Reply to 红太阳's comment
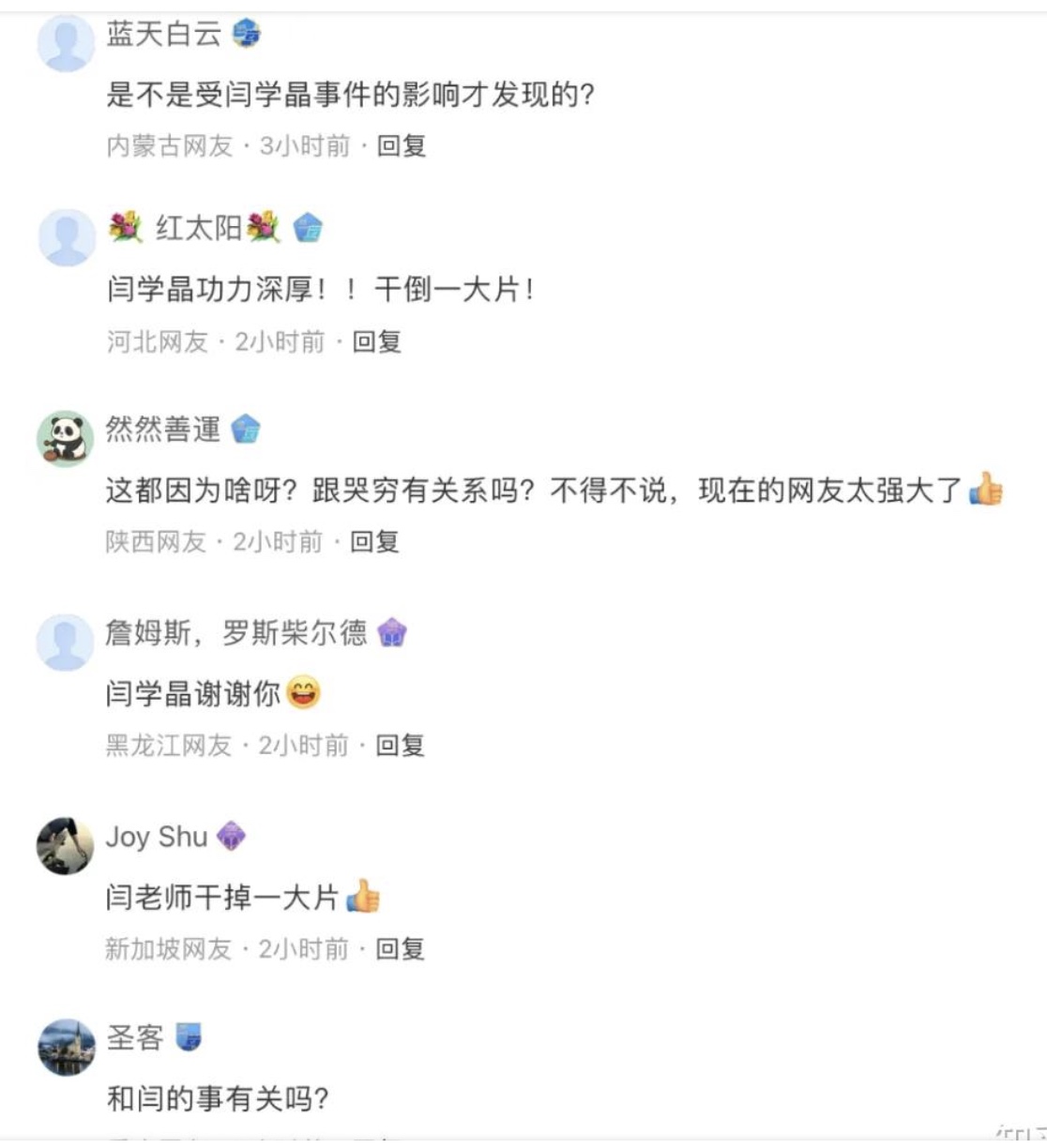Screen dimensions: 1047x1148 [x=377, y=342]
